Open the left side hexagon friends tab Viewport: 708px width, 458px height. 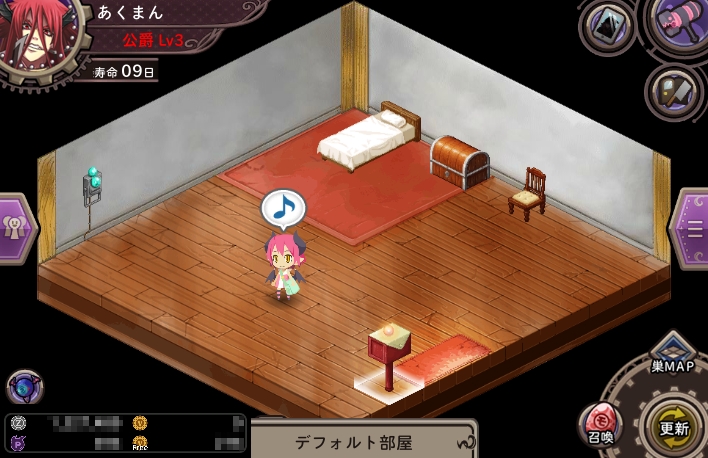coord(16,229)
